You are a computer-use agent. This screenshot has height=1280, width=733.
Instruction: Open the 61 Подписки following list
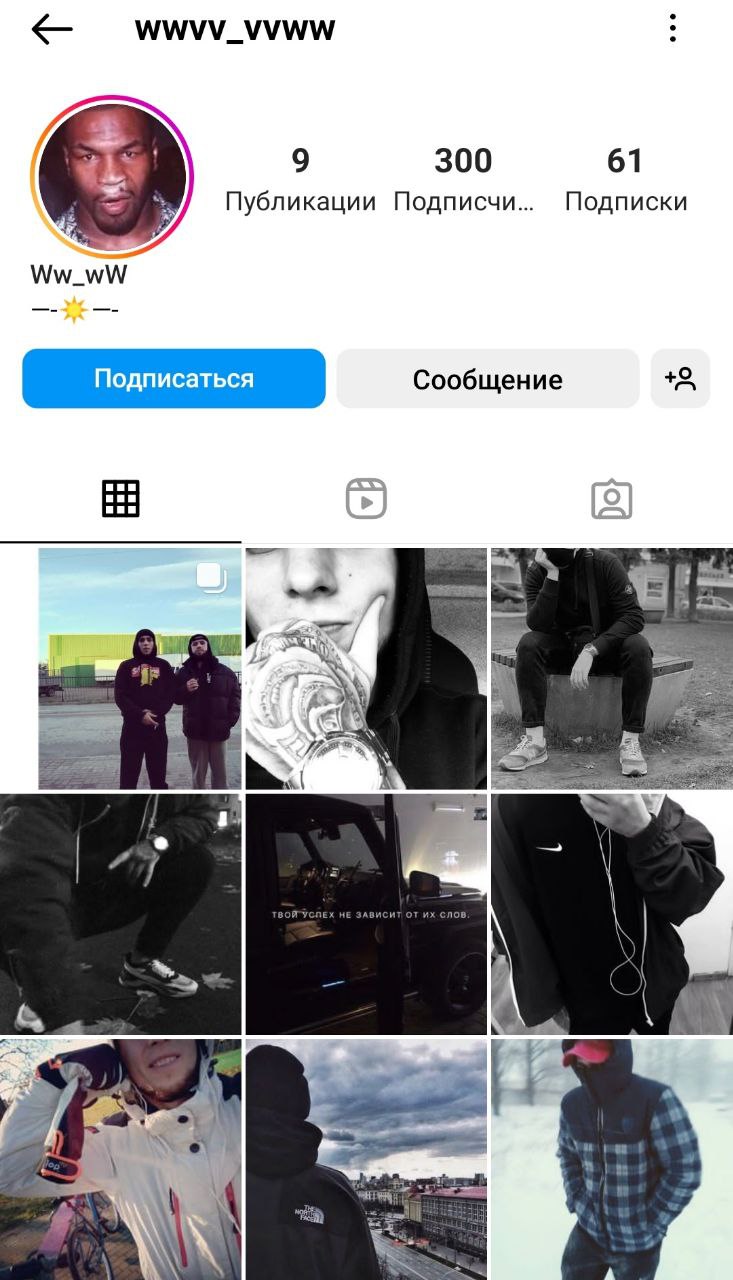click(626, 178)
